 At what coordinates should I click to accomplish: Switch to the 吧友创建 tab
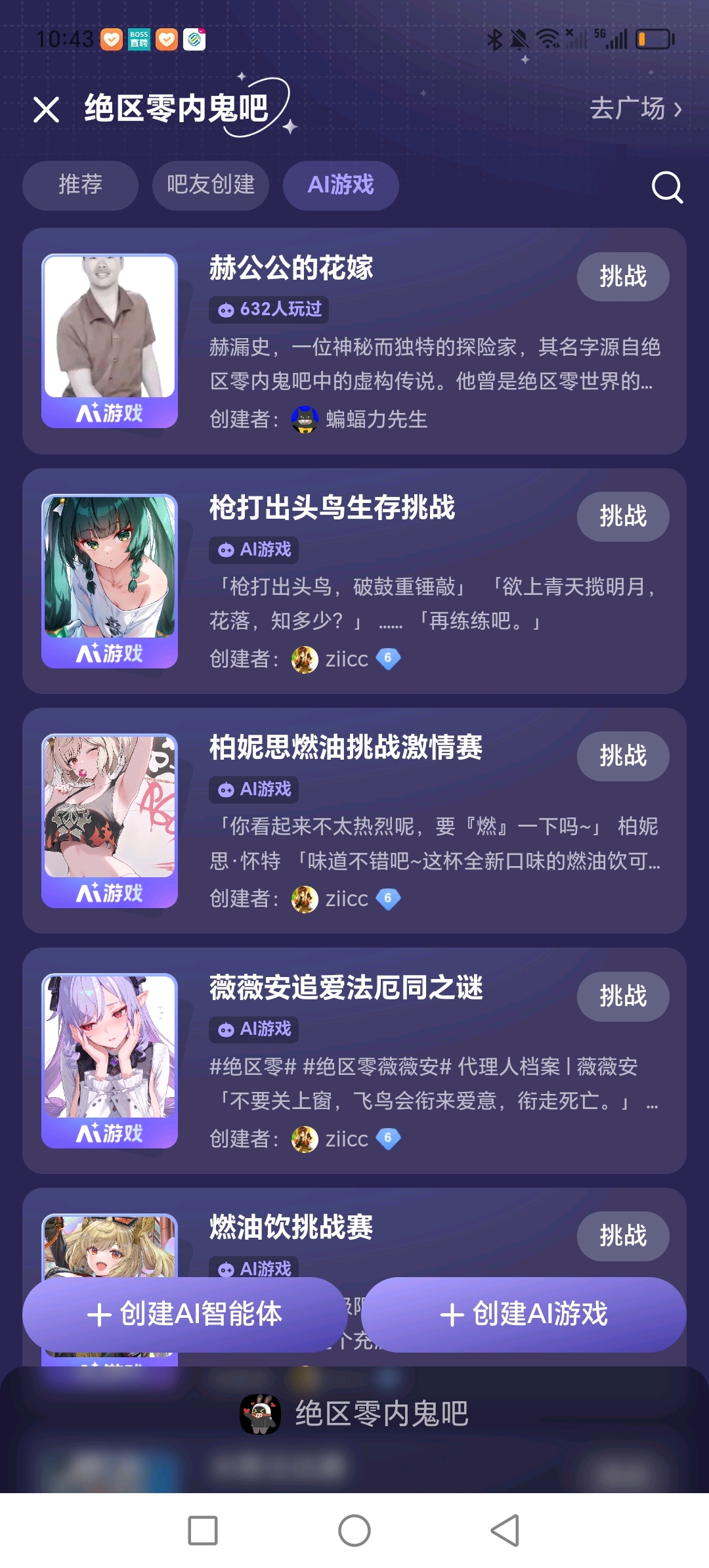coord(210,185)
